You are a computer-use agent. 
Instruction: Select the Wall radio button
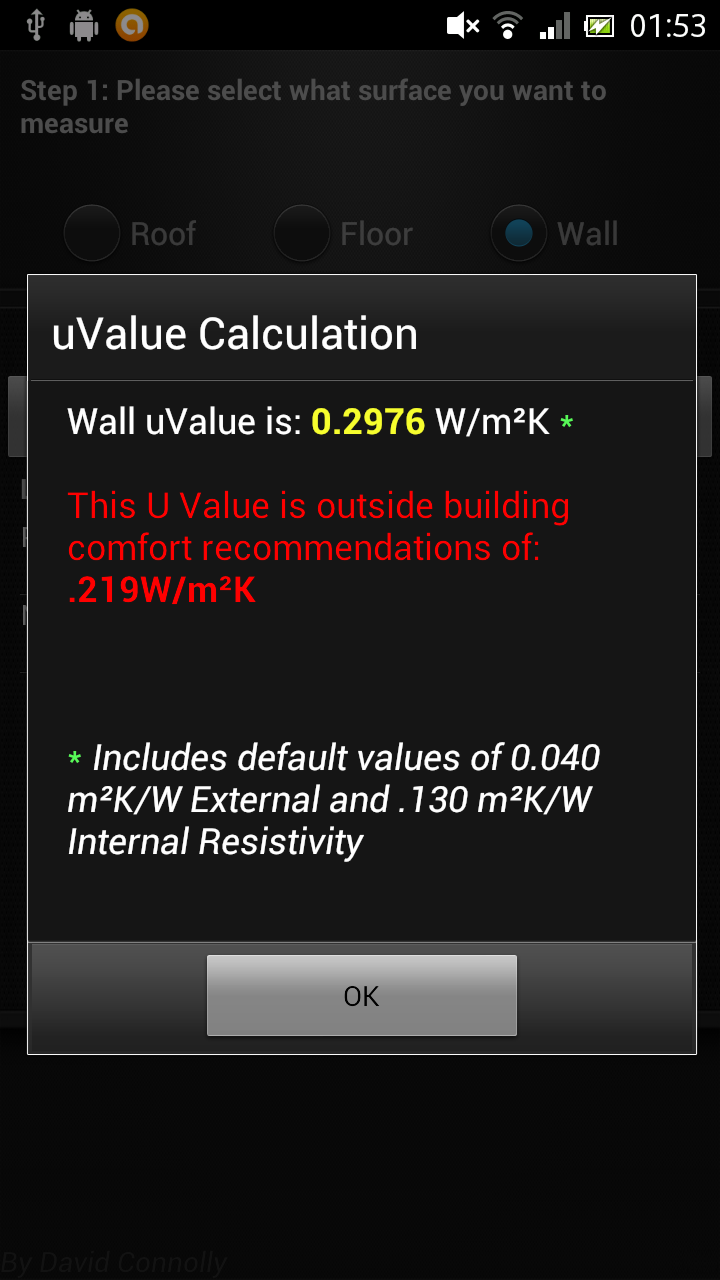point(519,233)
